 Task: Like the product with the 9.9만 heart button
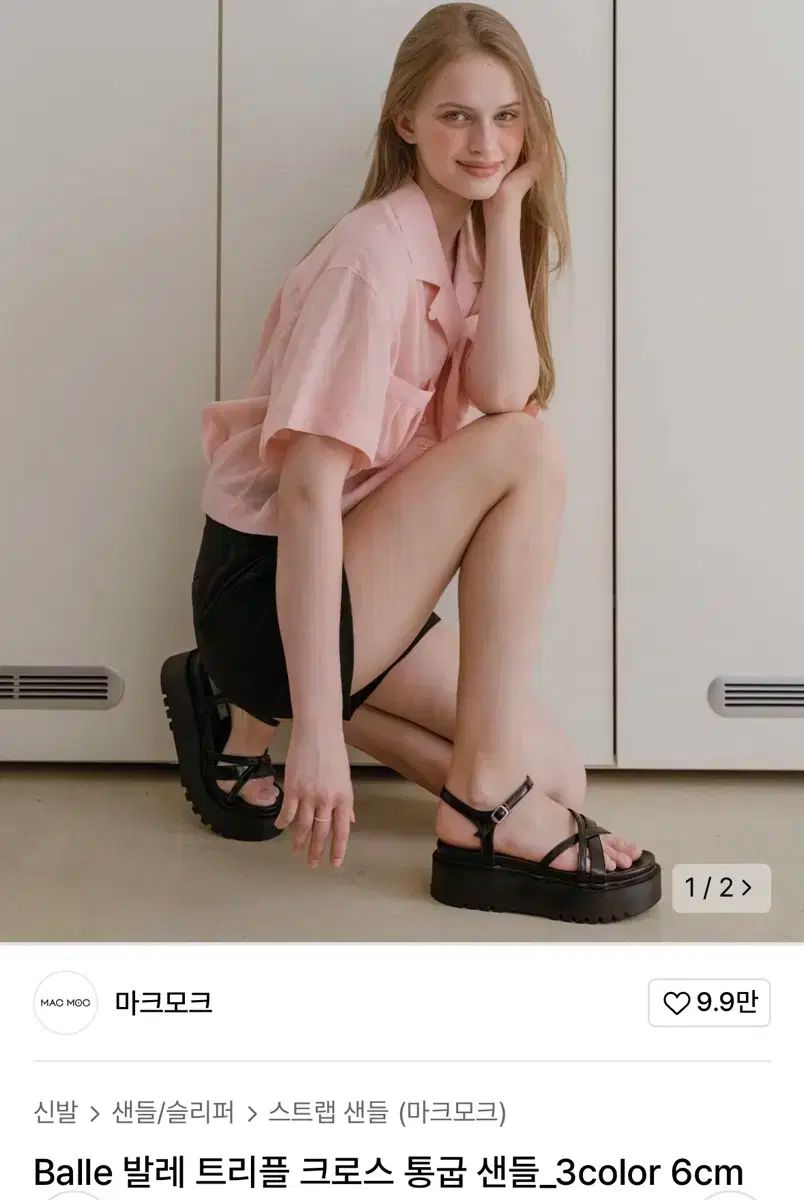[709, 1003]
